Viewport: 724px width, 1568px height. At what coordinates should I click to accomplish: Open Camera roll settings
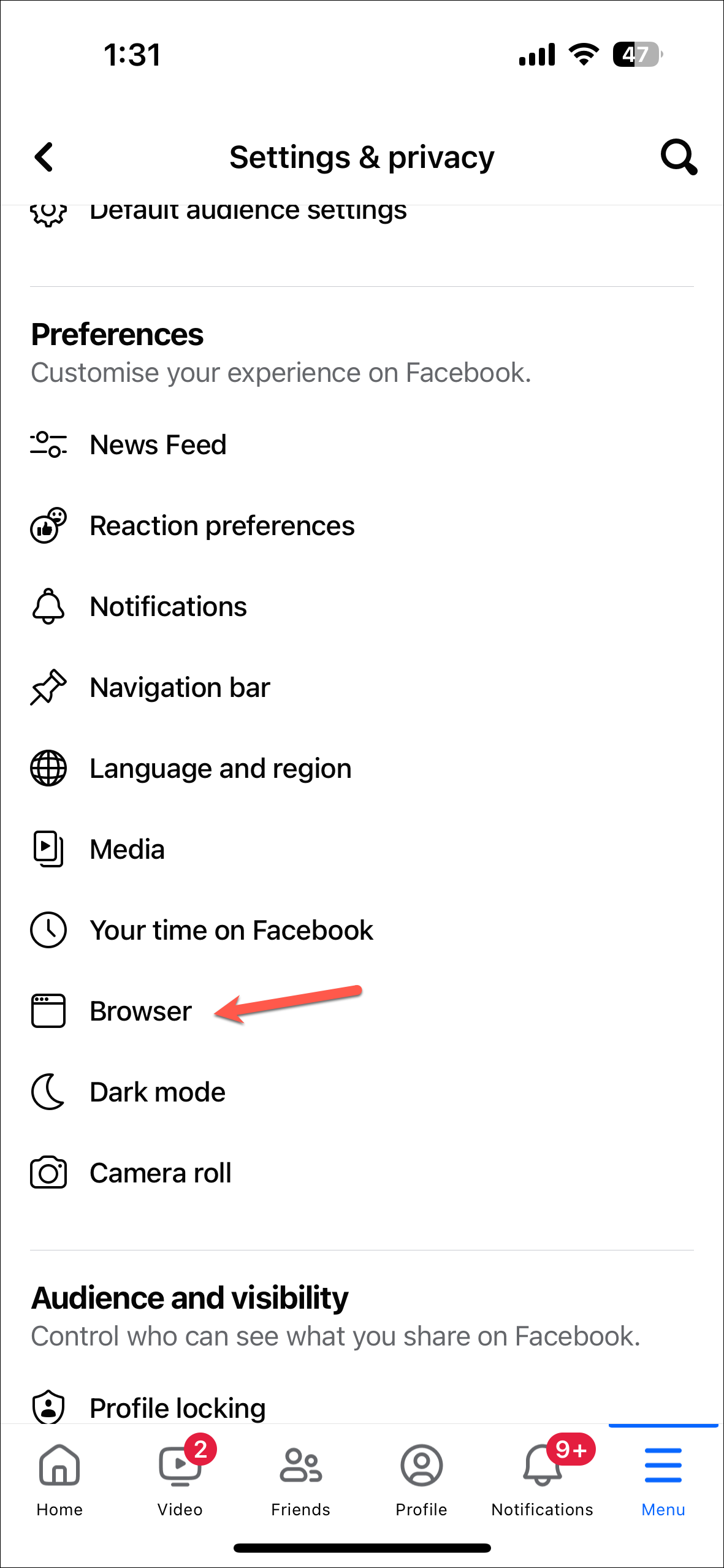point(160,1173)
